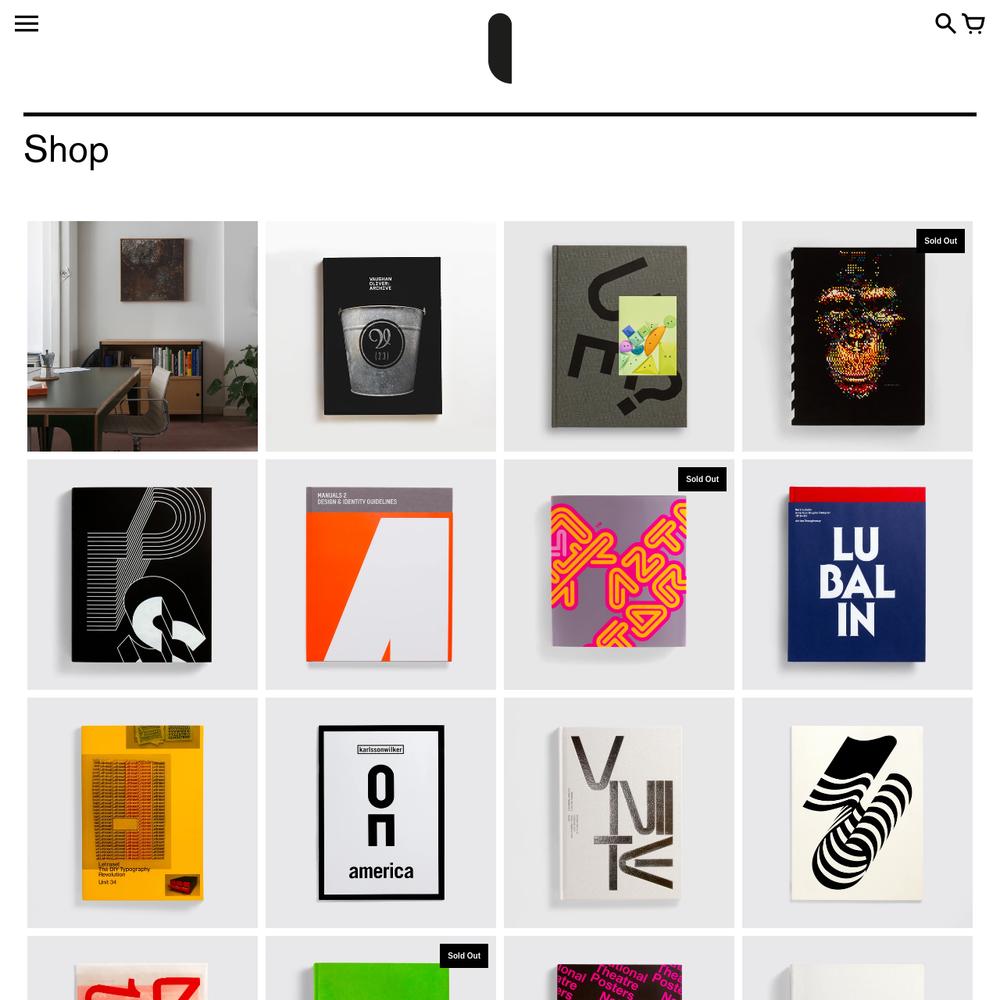View the sold out pink and orange pattern book
1000x1000 pixels.
(618, 574)
